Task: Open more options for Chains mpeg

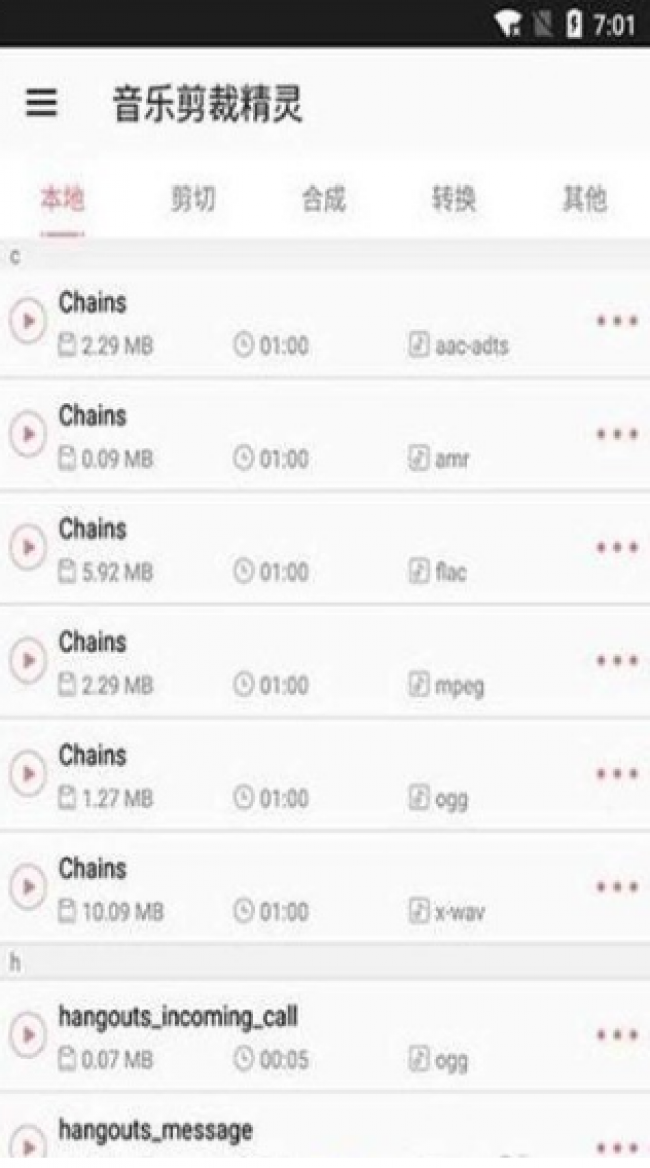Action: pyautogui.click(x=617, y=661)
